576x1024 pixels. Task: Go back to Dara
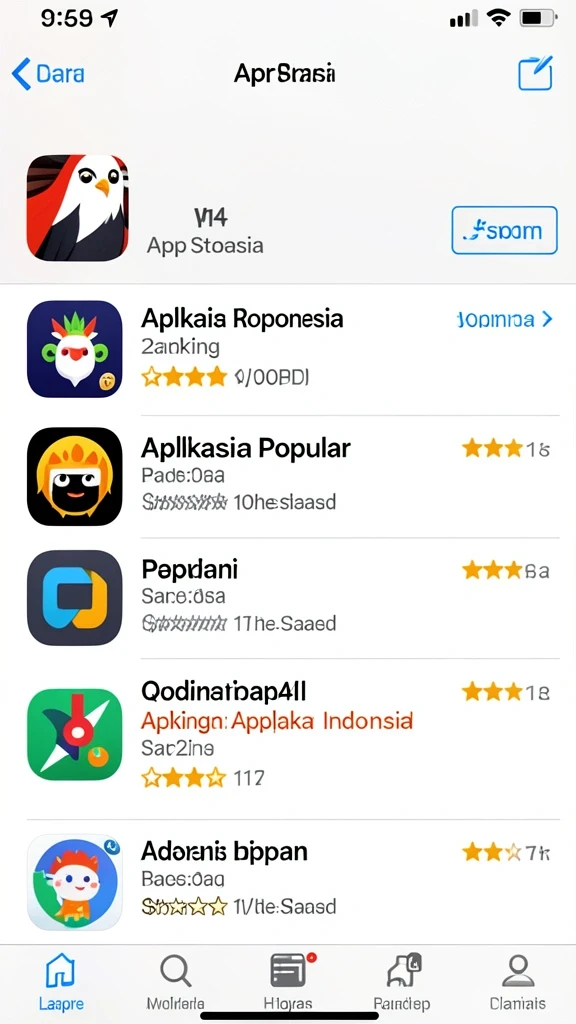[48, 74]
